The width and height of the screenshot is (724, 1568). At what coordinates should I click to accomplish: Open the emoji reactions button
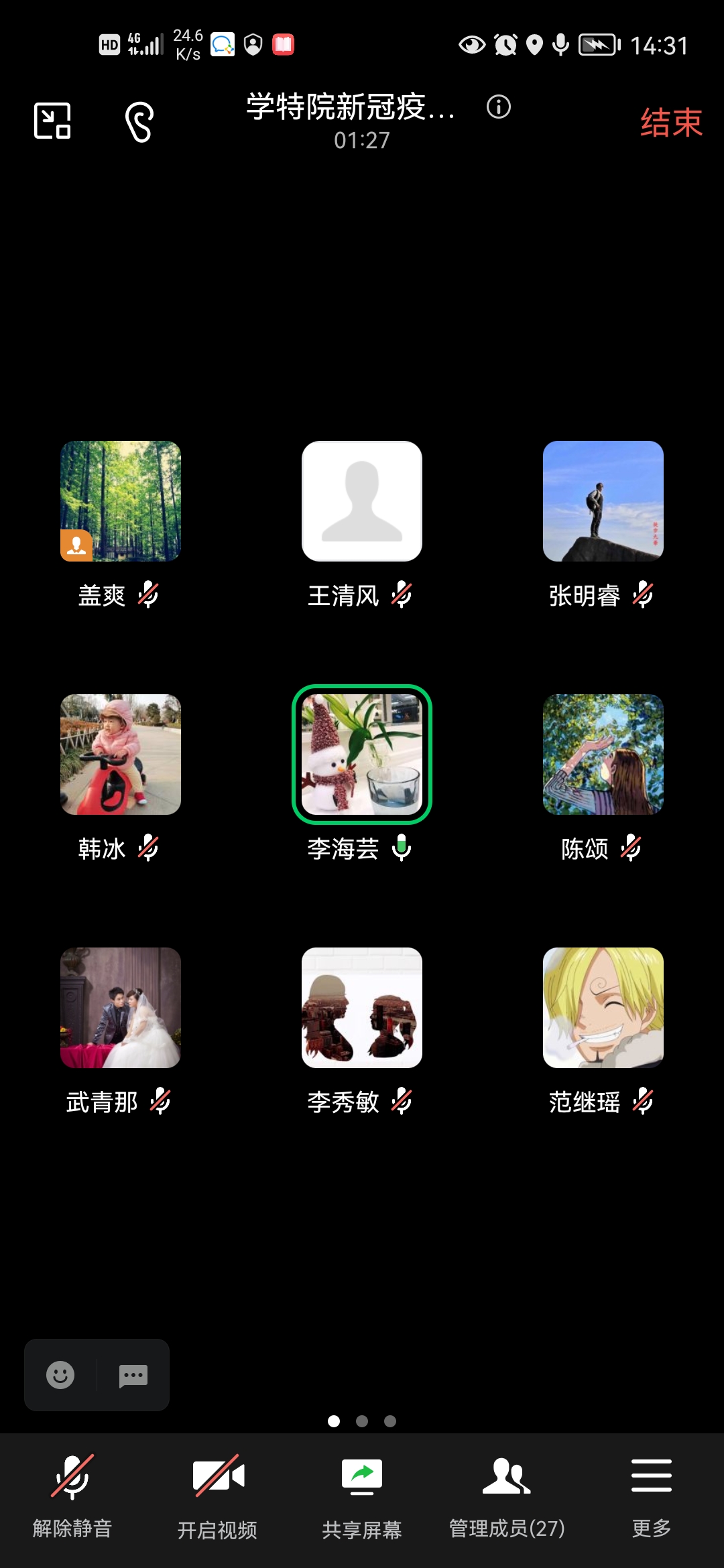point(60,1375)
